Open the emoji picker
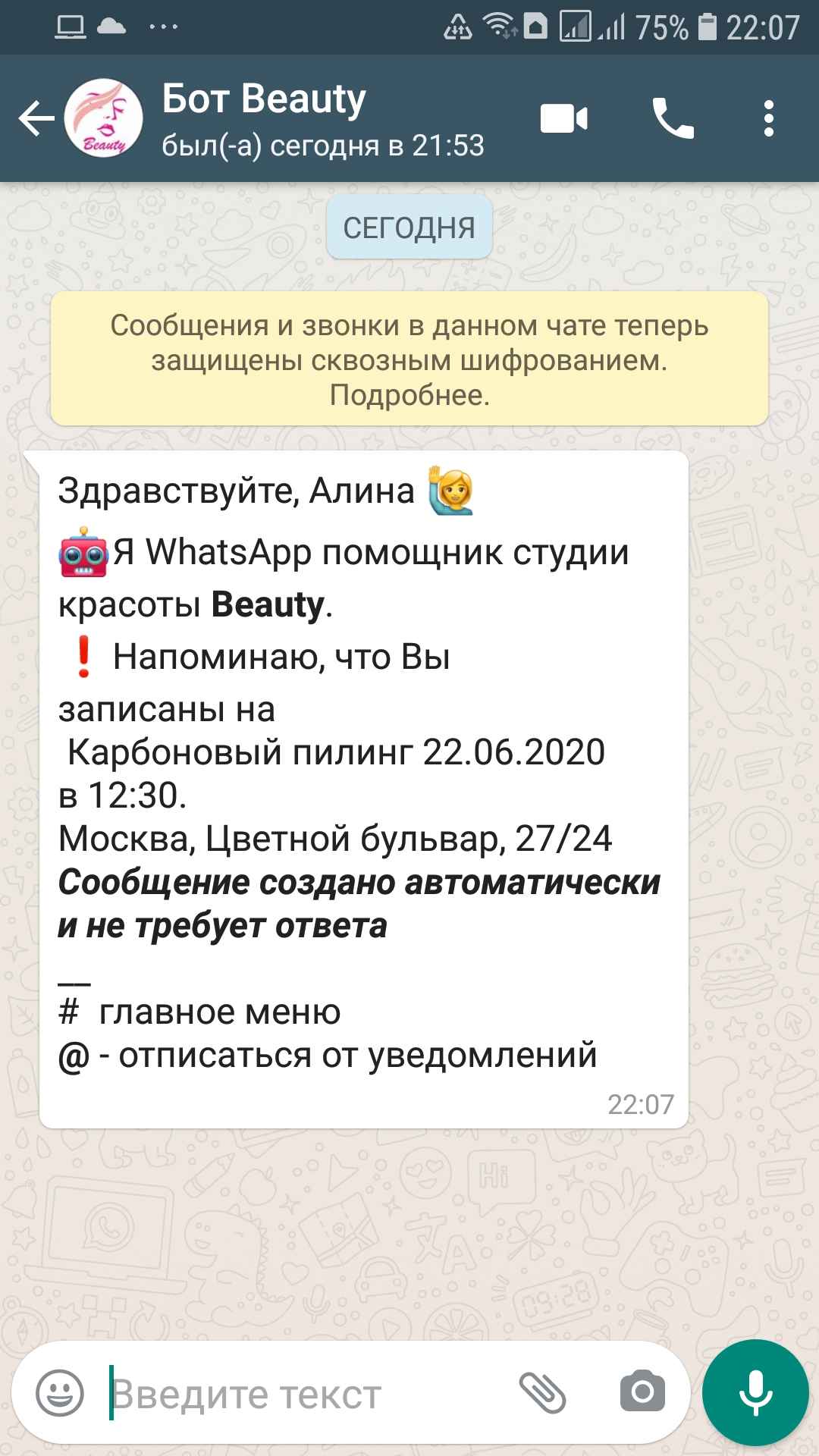 coord(60,1392)
